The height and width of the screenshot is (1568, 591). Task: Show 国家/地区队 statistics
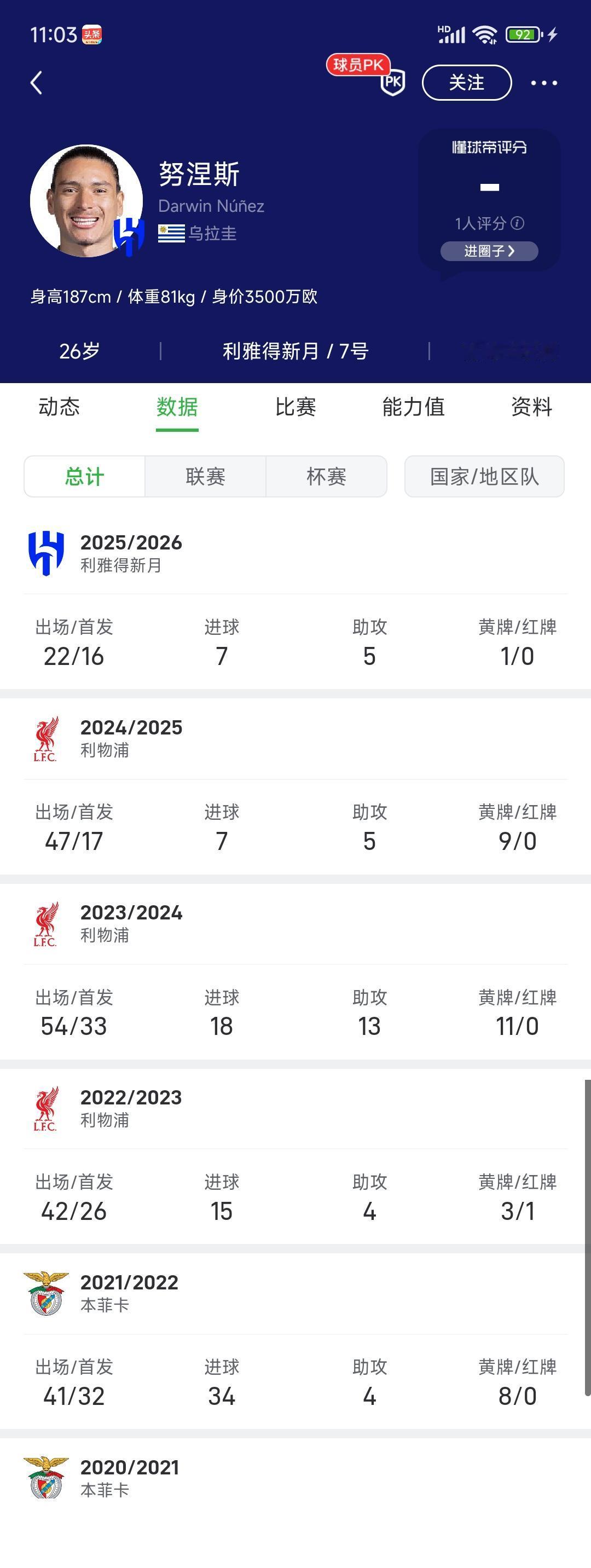point(484,477)
